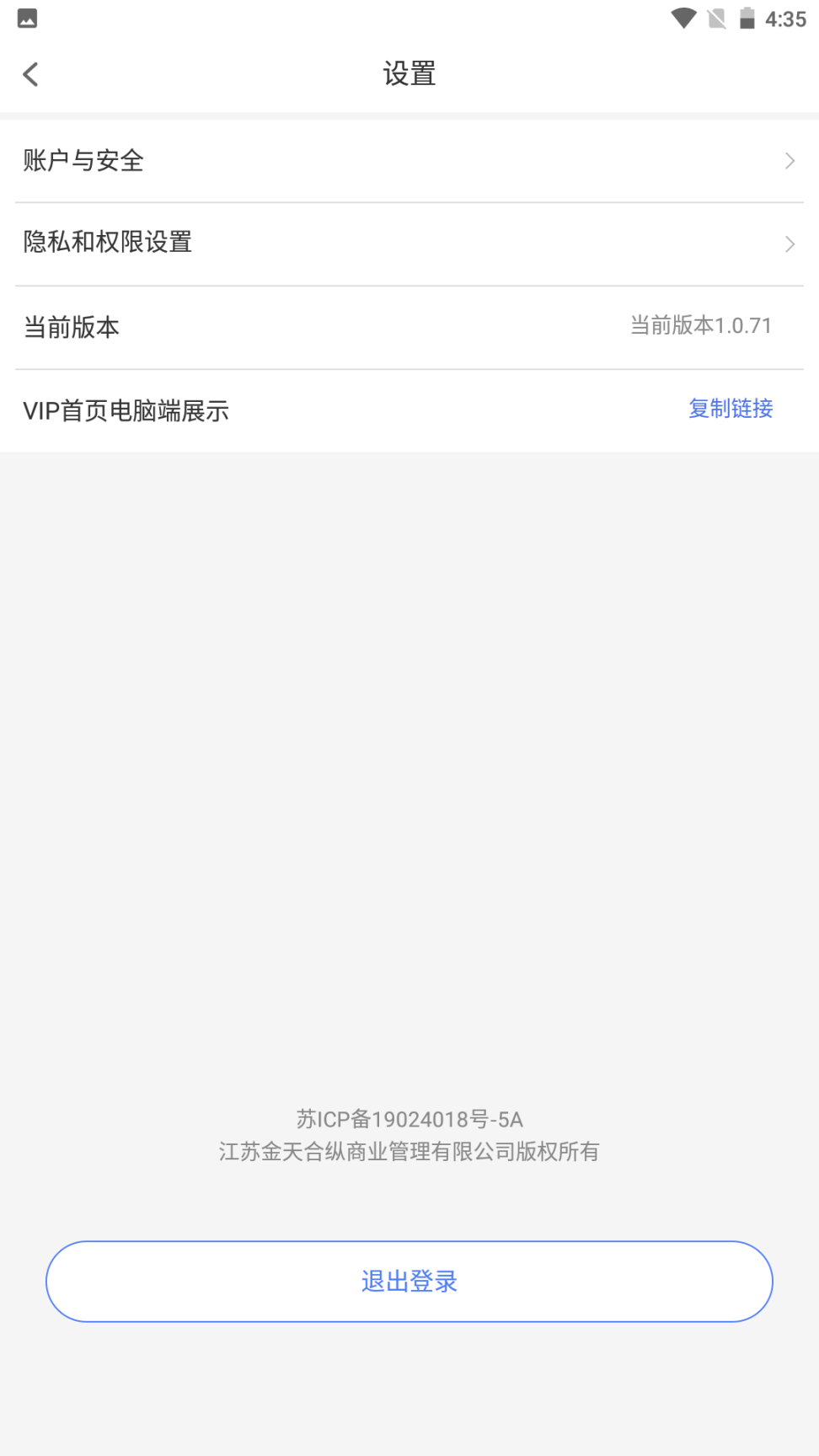The image size is (819, 1456).
Task: Expand the 隐私和权限设置 row via its chevron
Action: pos(790,244)
